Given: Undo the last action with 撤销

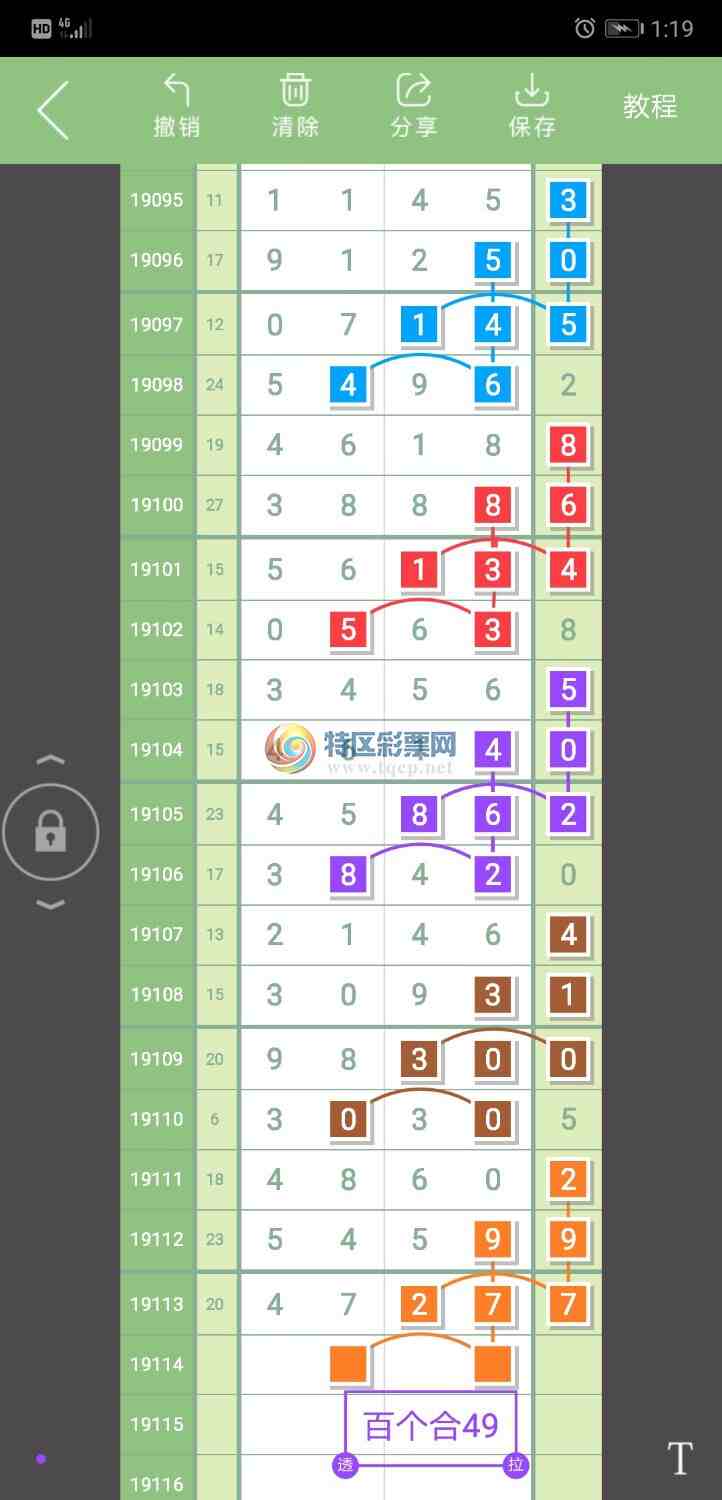Looking at the screenshot, I should [x=177, y=108].
